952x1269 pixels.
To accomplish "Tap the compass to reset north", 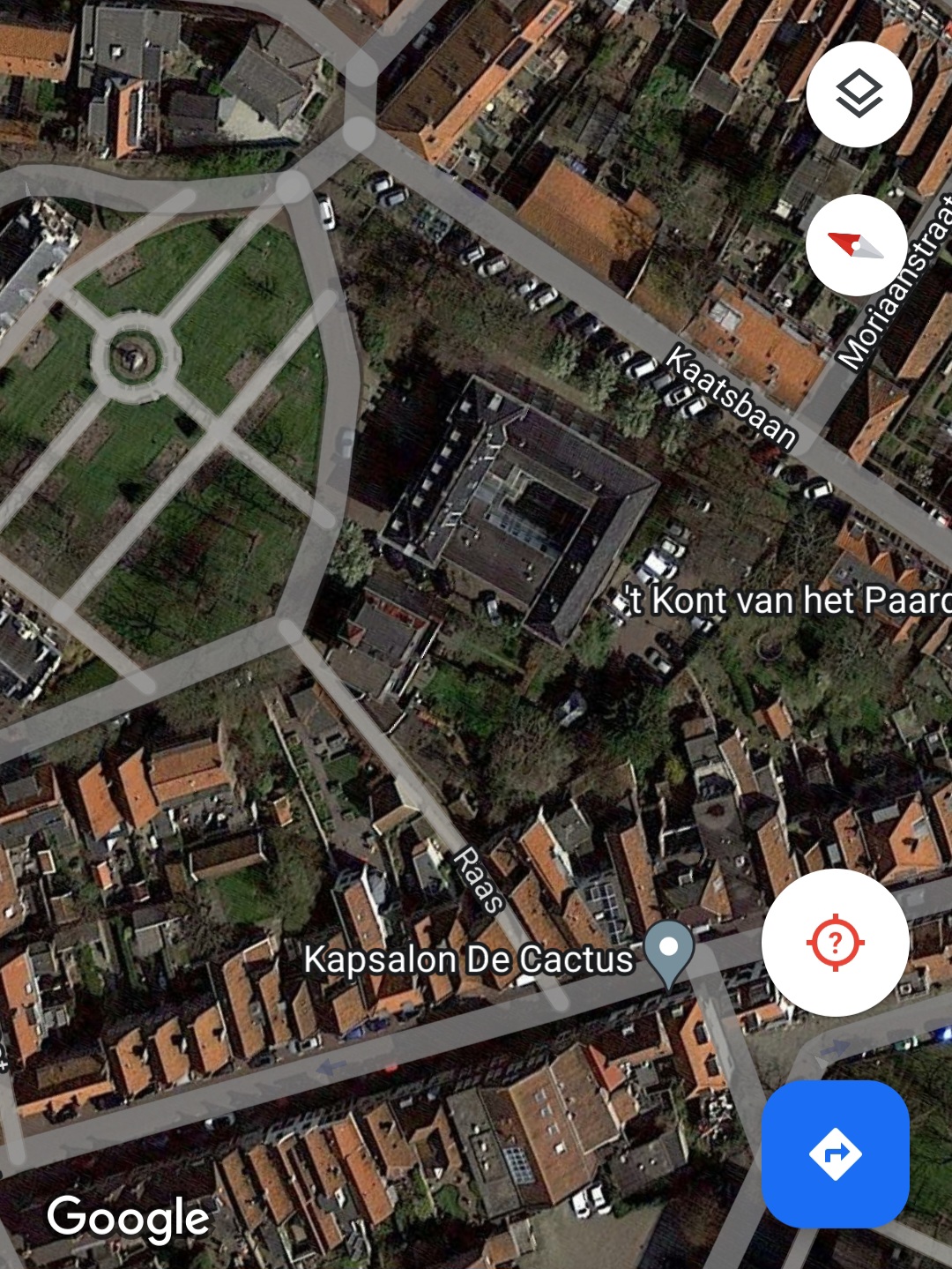I will click(x=856, y=245).
